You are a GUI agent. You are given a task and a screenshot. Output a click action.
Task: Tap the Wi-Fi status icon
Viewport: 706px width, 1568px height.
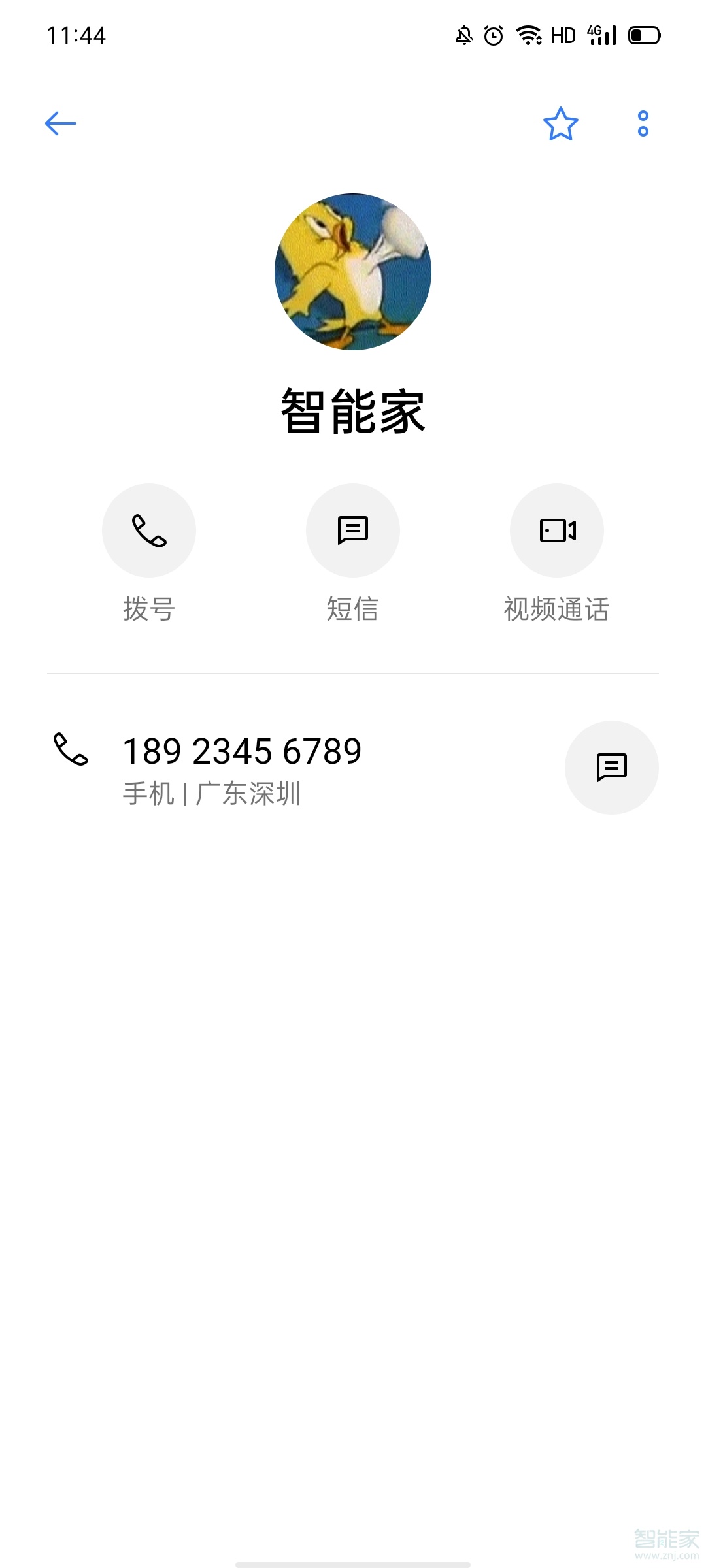[528, 36]
